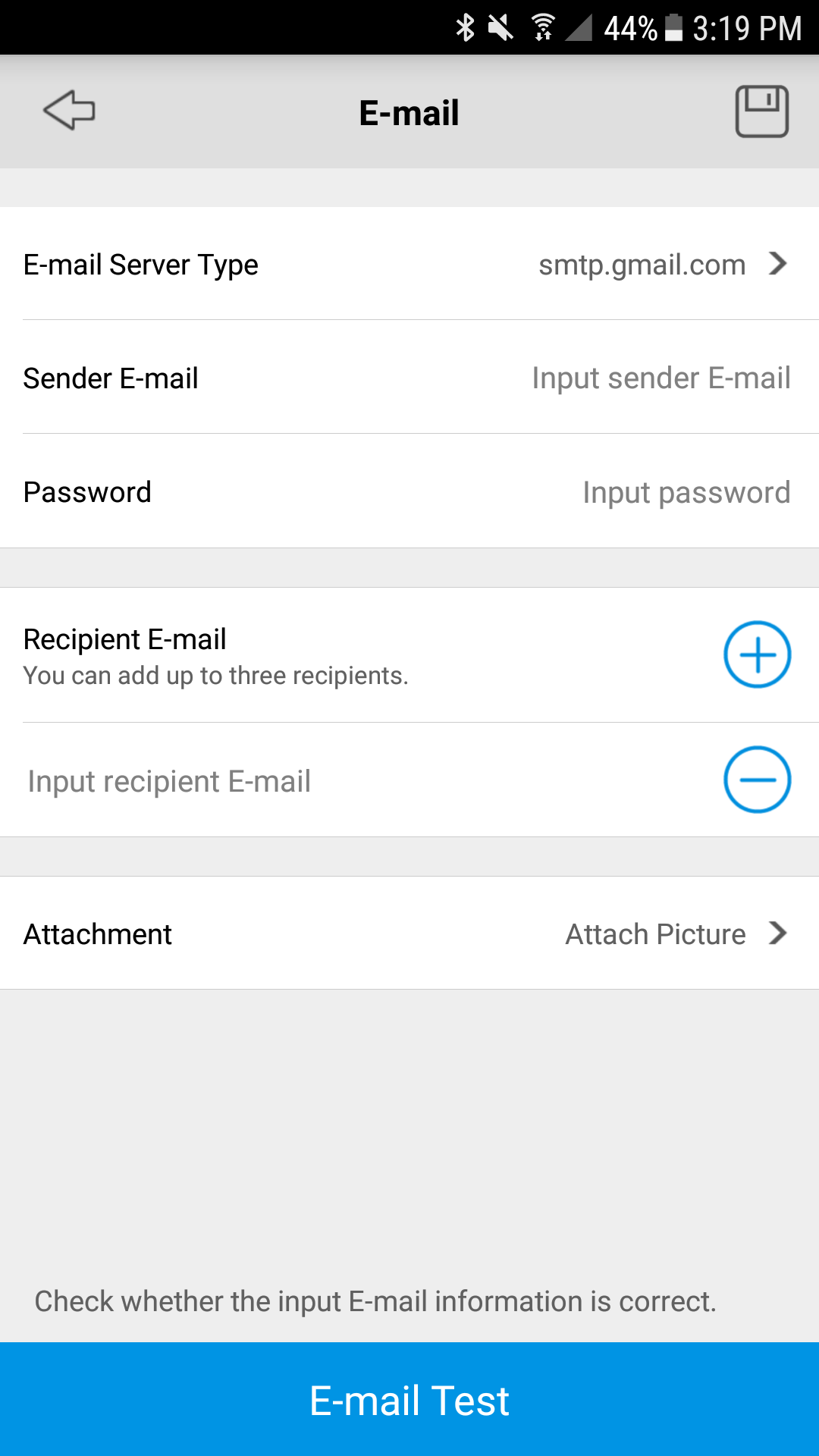
Task: Run the E-mail Test
Action: [x=409, y=1400]
